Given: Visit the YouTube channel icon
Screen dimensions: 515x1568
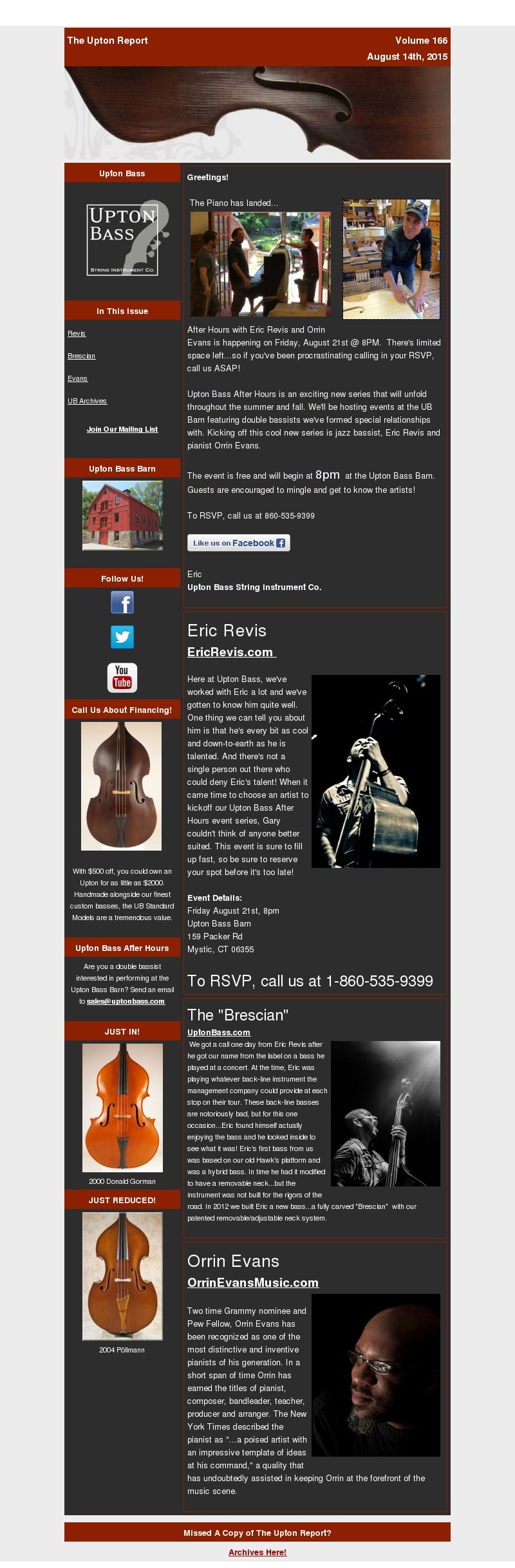Looking at the screenshot, I should point(122,678).
